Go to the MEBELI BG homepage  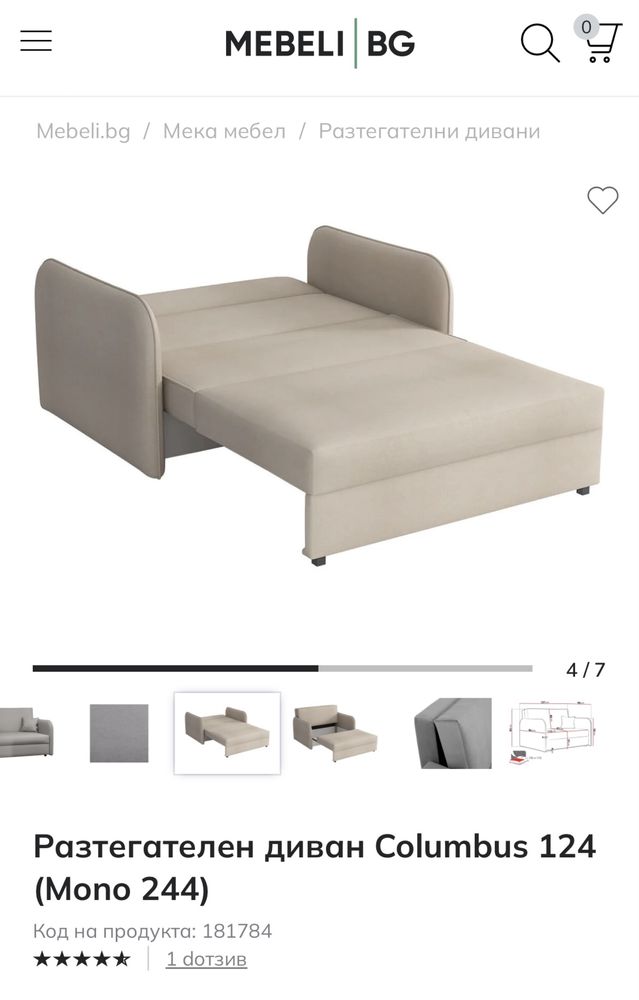(x=319, y=43)
